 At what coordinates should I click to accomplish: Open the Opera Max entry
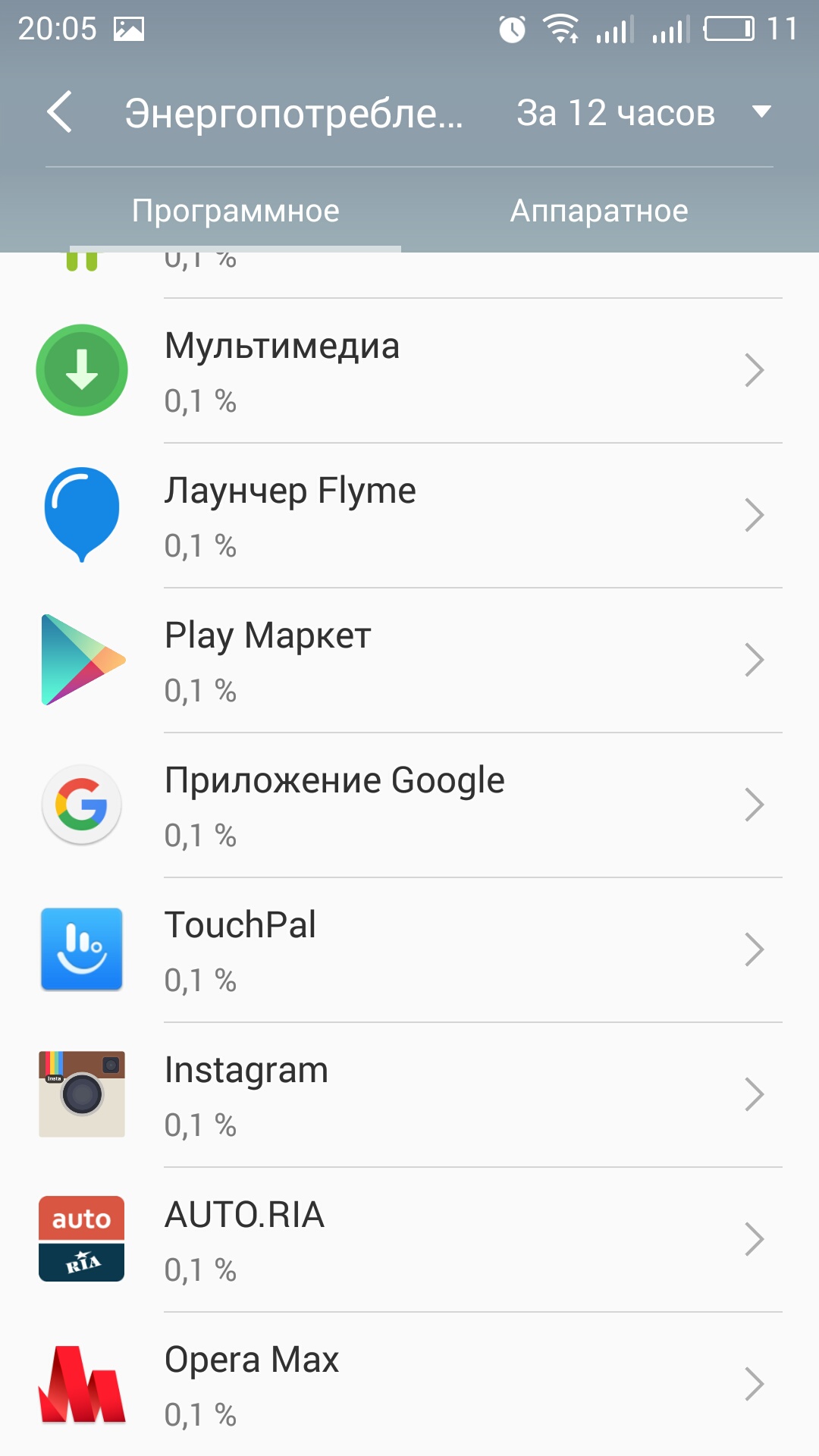409,1384
